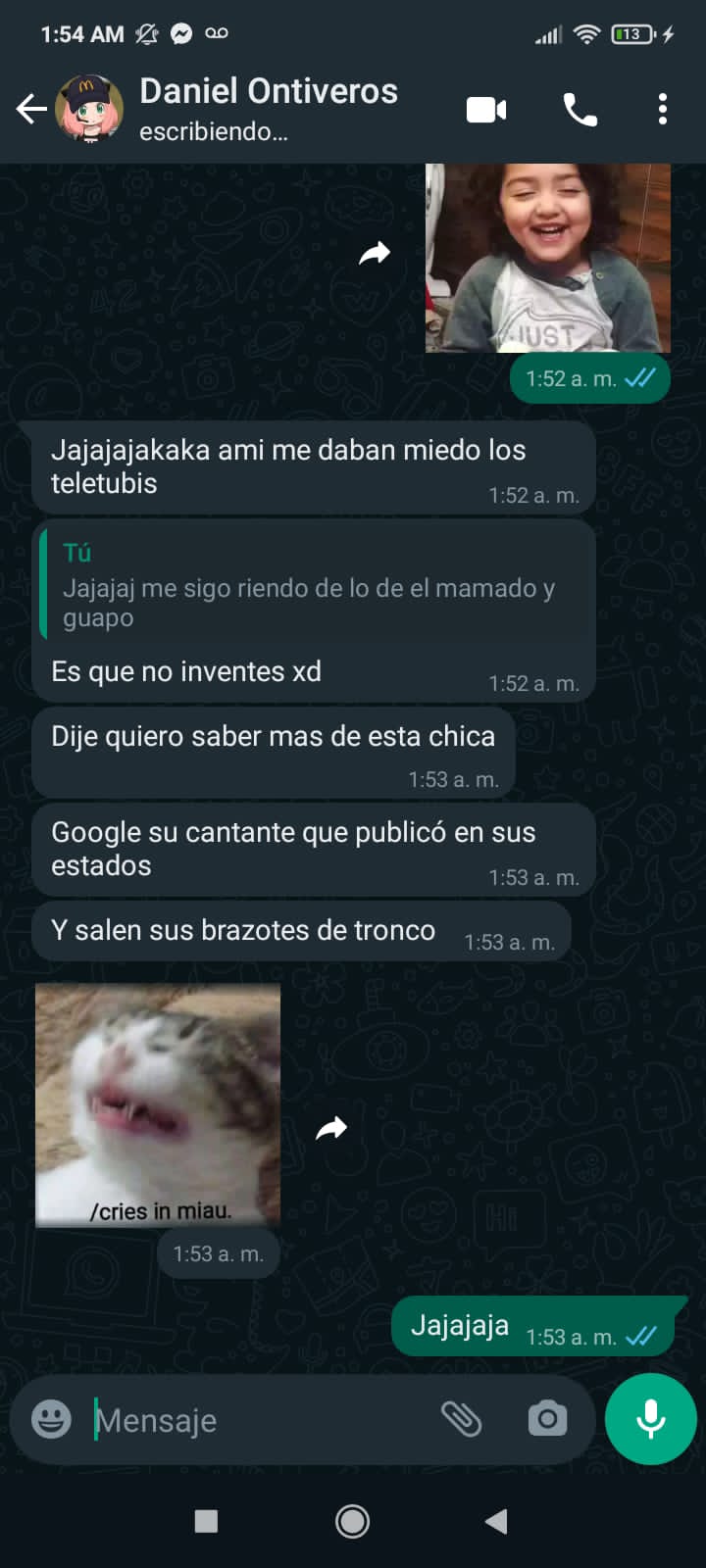Start a voice call with Daniel

coord(580,110)
